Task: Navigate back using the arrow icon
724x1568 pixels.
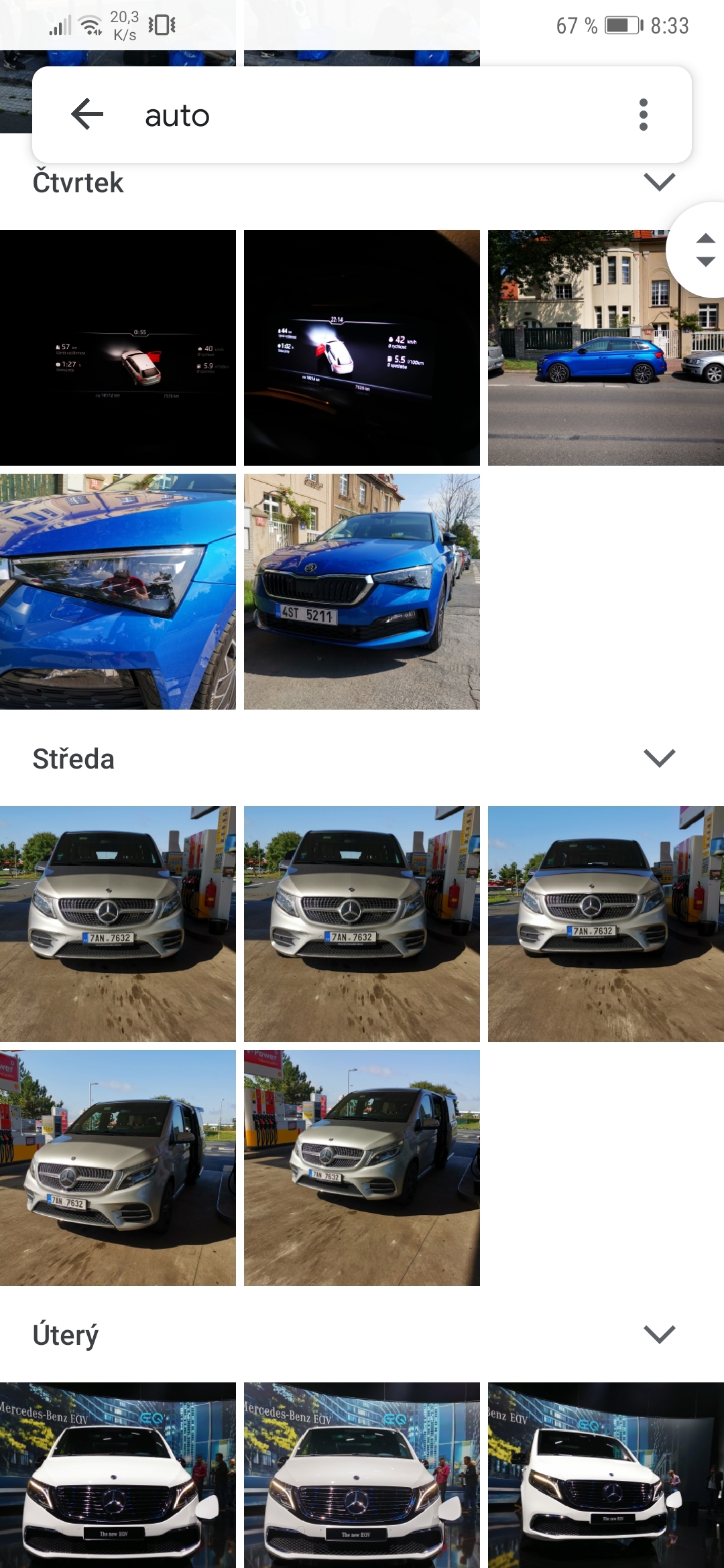Action: point(86,114)
